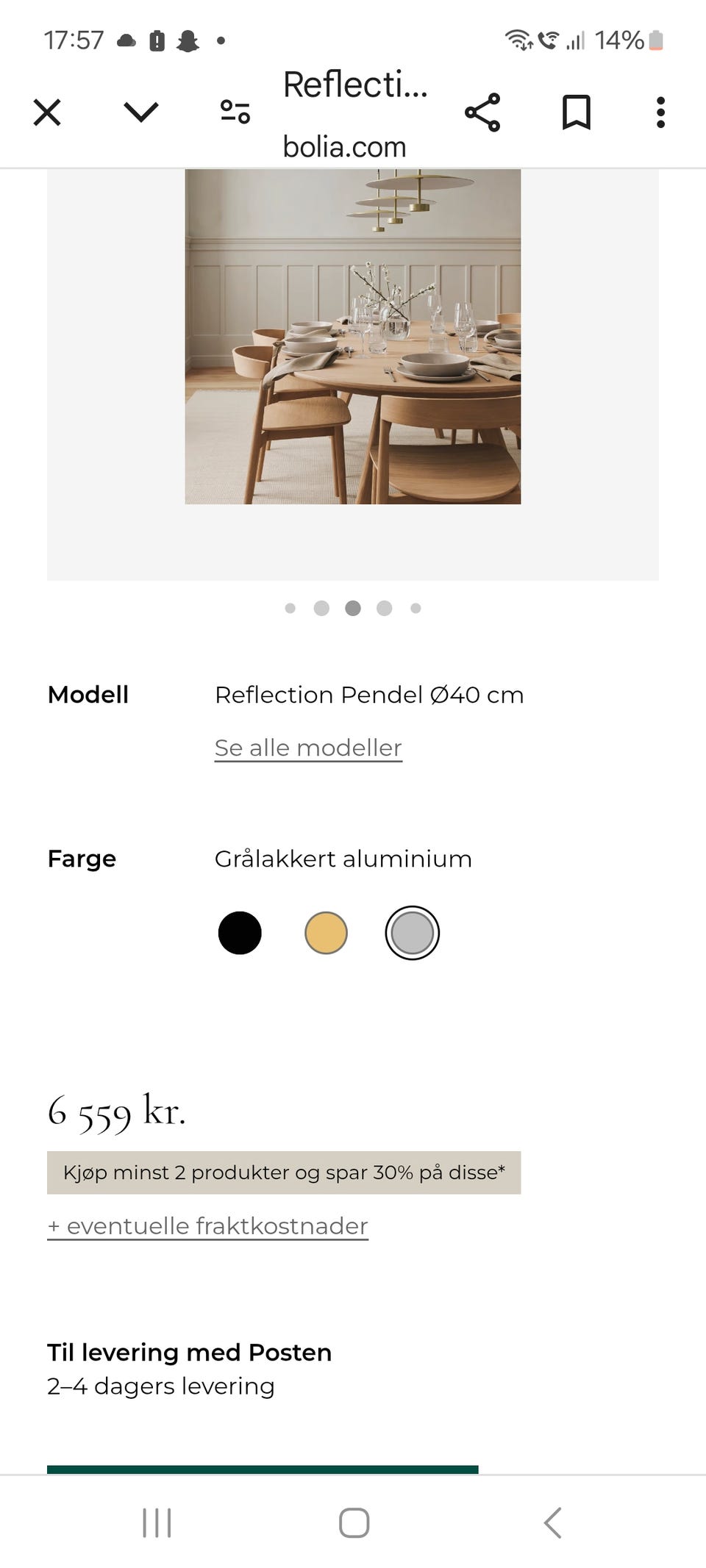Open recent apps from navigation bar

(157, 1522)
